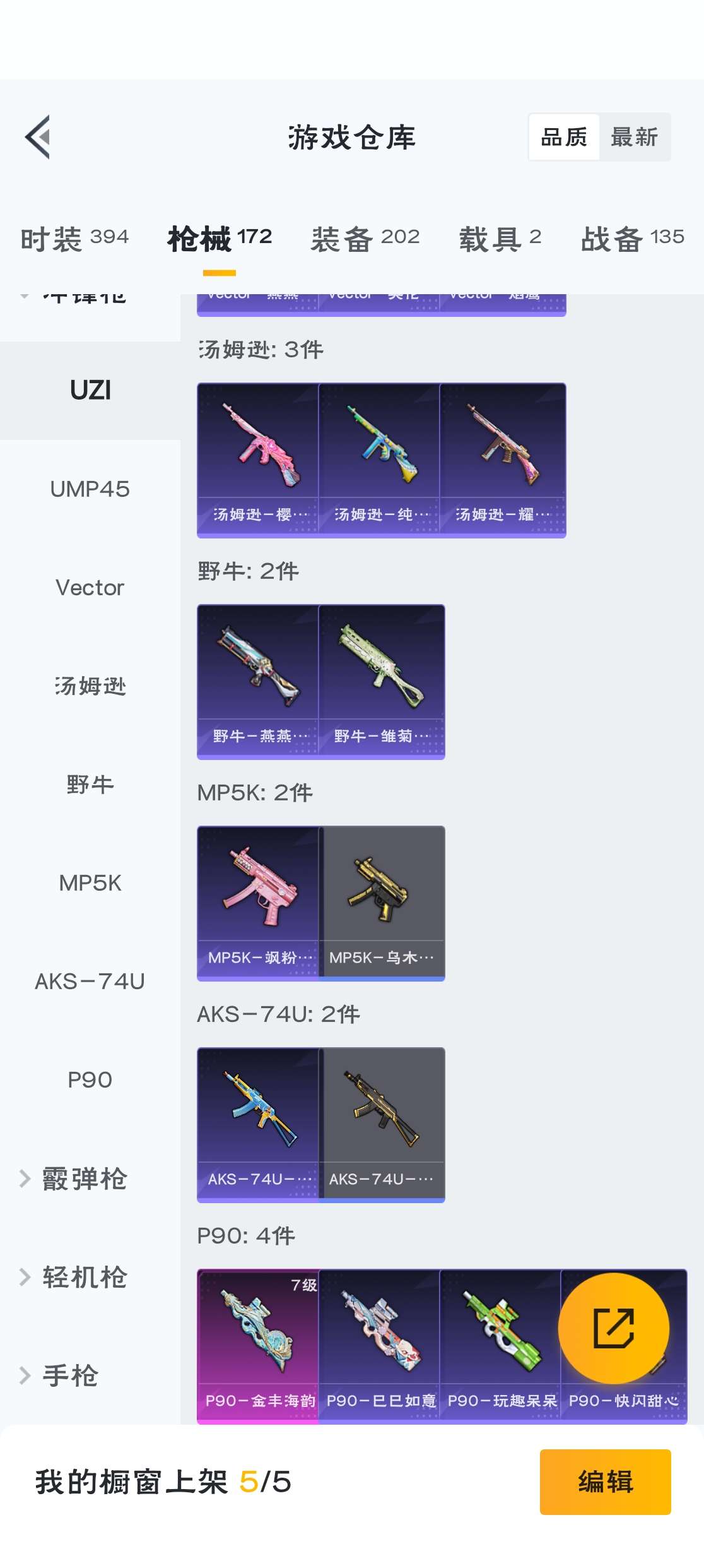Open the P90-金丰海韵 skin card
Screen dimensions: 704x1568
click(258, 1346)
